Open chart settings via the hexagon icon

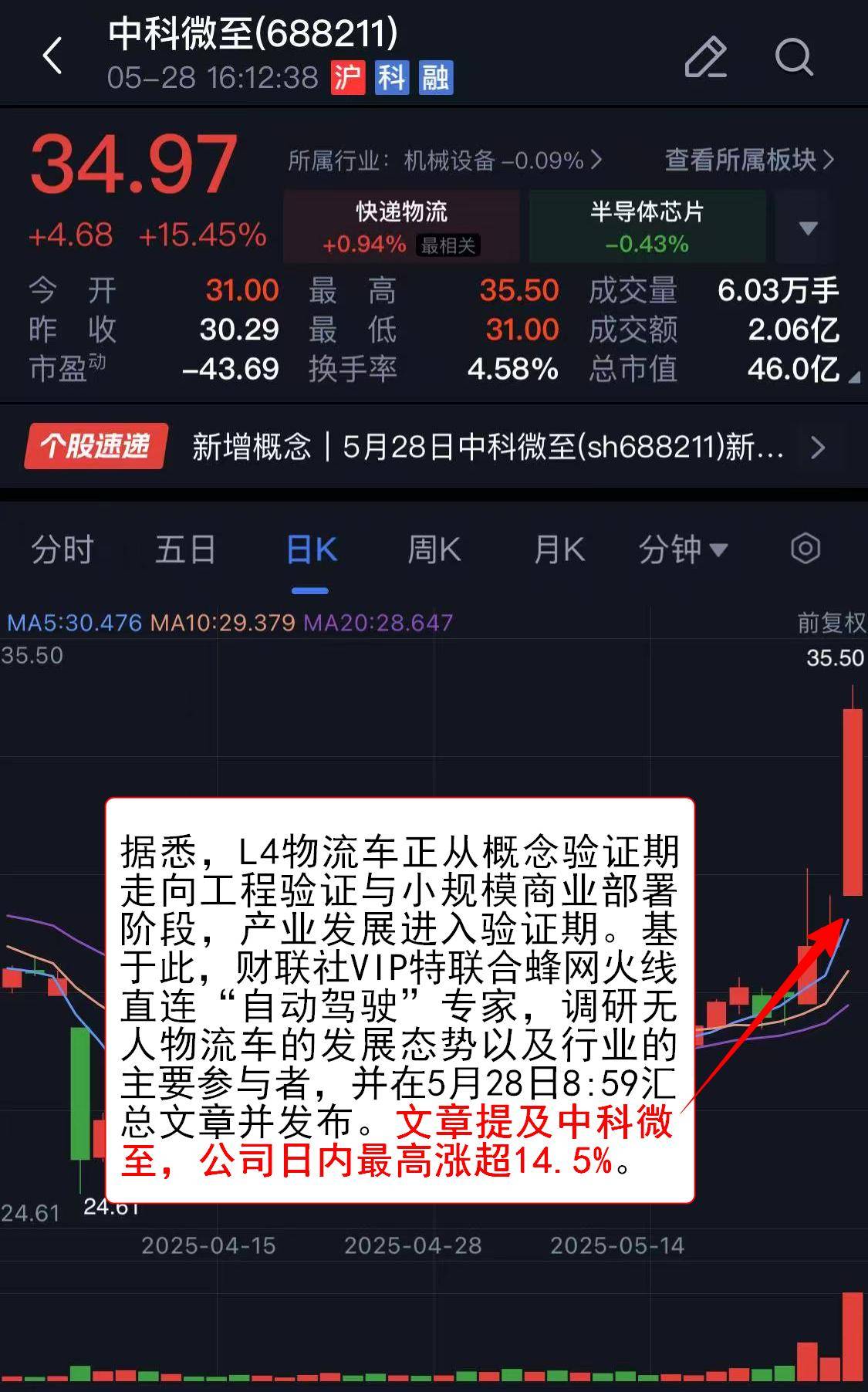point(806,549)
